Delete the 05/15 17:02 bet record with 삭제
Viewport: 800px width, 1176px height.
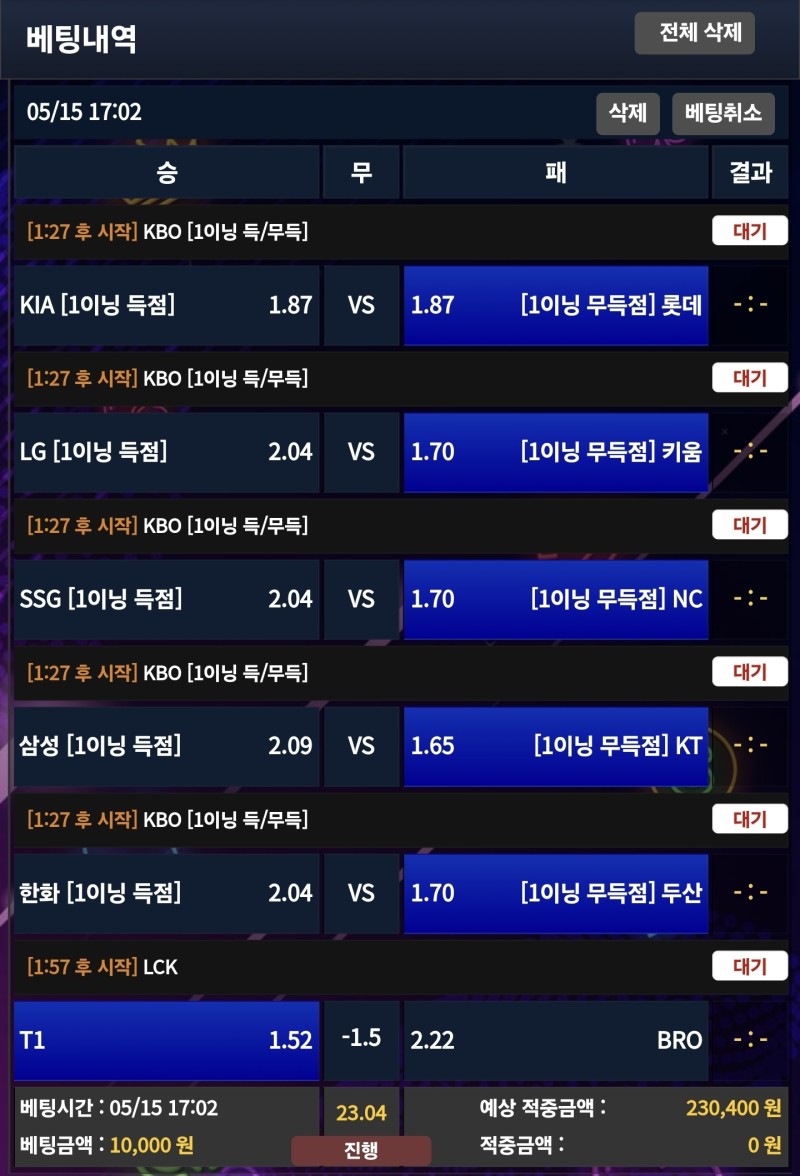tap(628, 113)
